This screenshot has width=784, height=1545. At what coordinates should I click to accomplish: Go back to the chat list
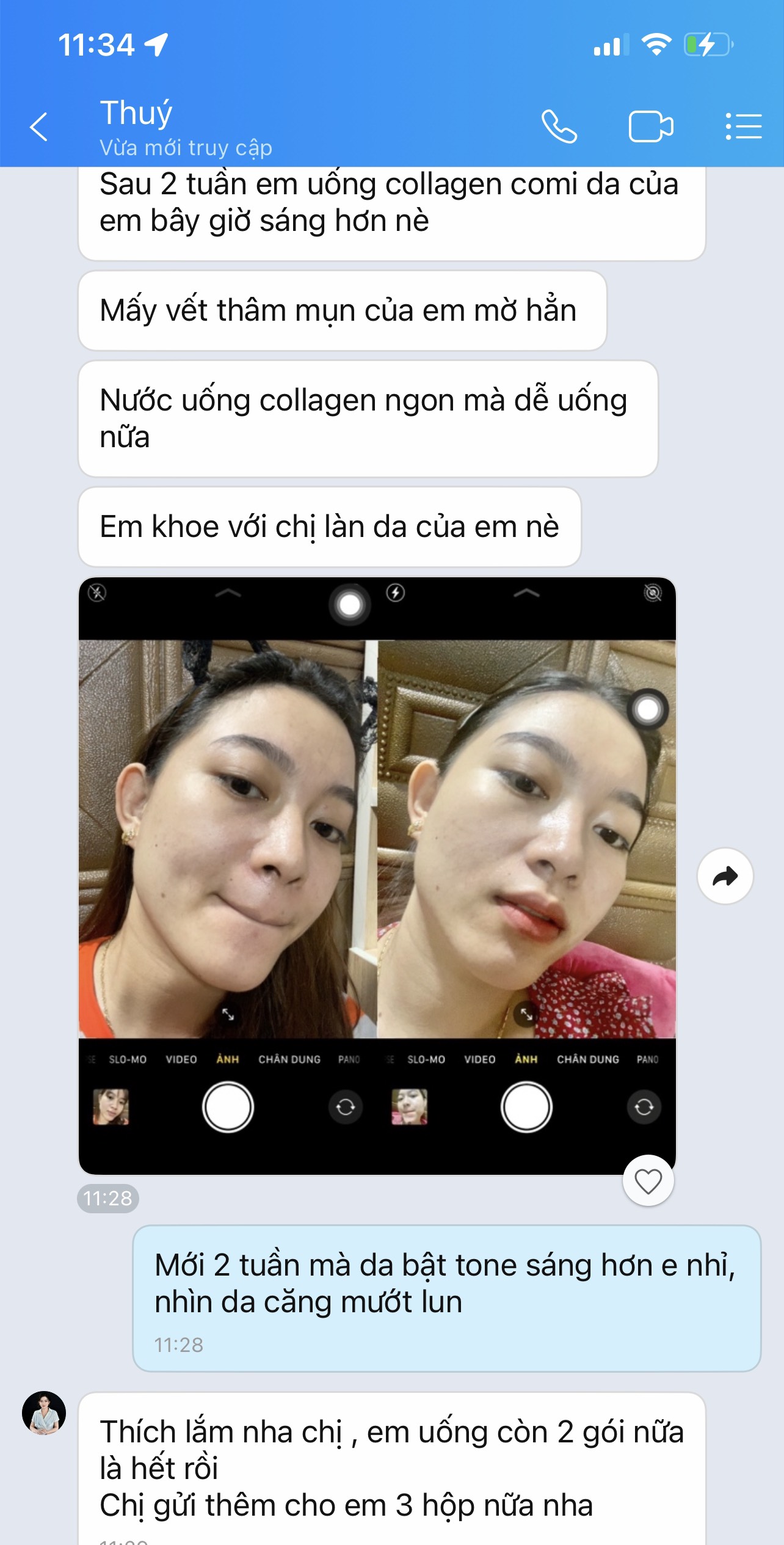[39, 127]
